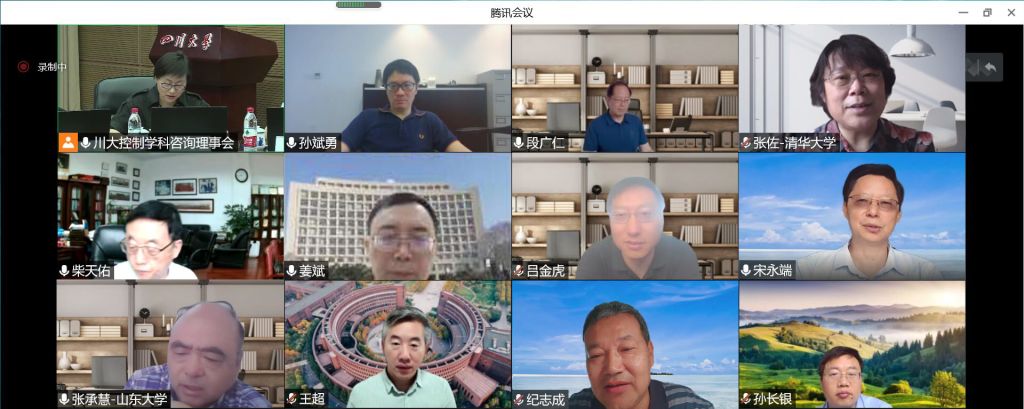This screenshot has width=1024, height=409.
Task: Select 吕金虎's video tile
Action: pos(624,216)
